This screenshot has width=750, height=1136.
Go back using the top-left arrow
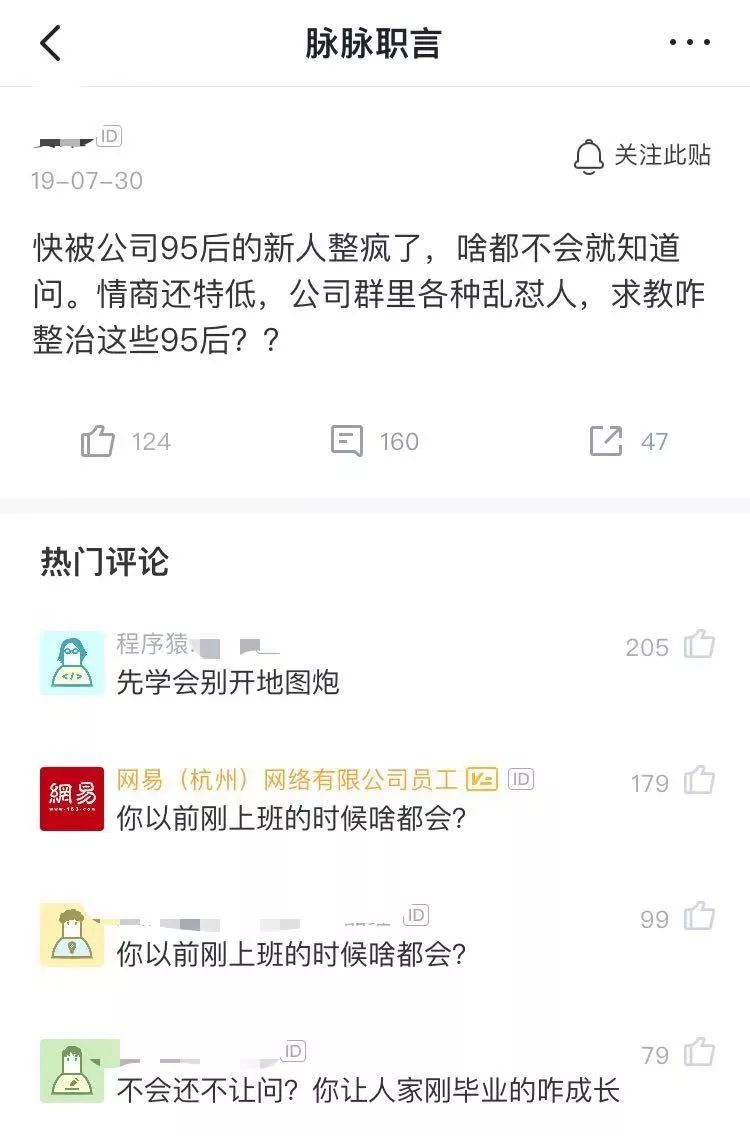point(50,43)
